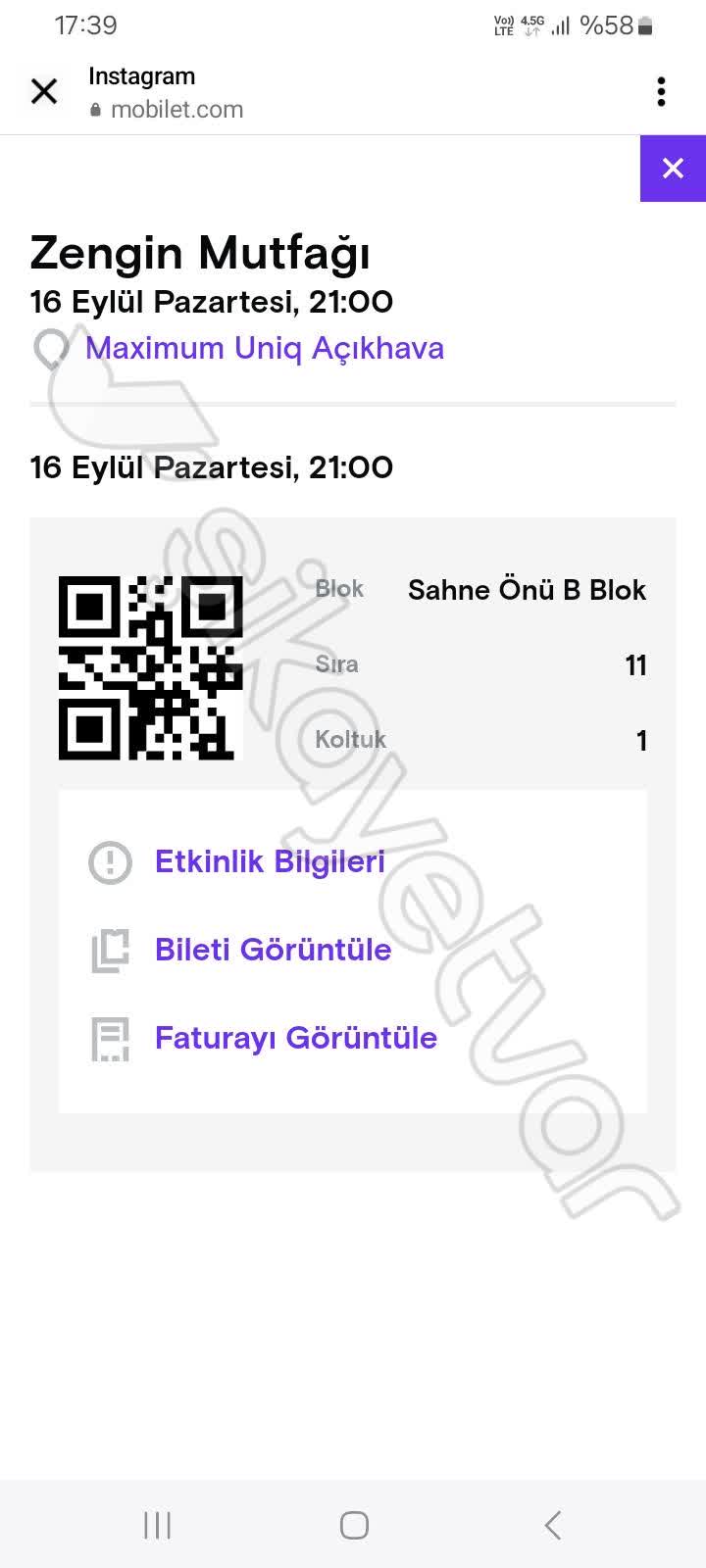This screenshot has width=706, height=1568.
Task: Tap the invoice icon beside Faturayı Görüntüle
Action: [109, 1038]
